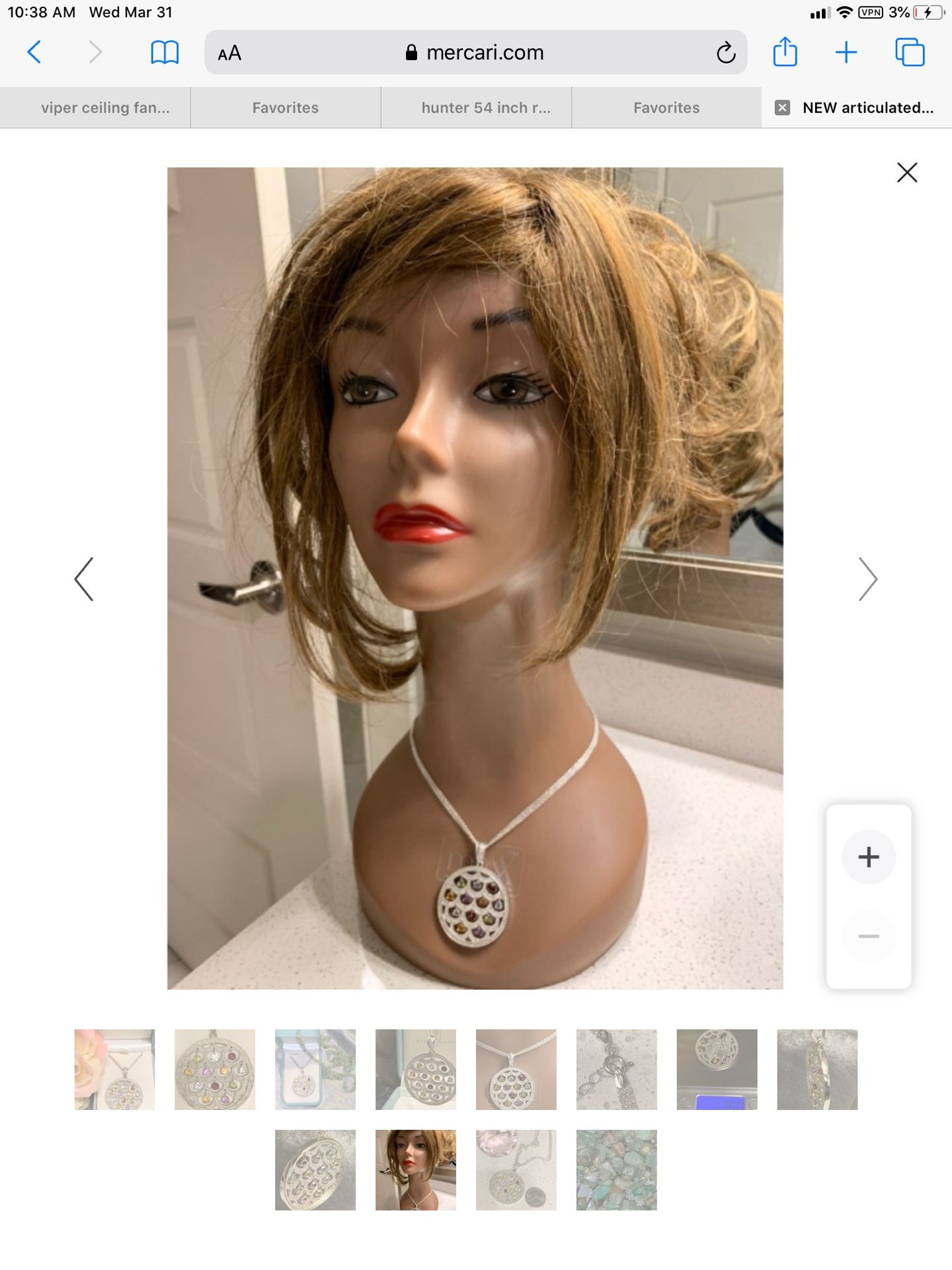Close the NEW articulated tab
This screenshot has width=952, height=1270.
782,108
